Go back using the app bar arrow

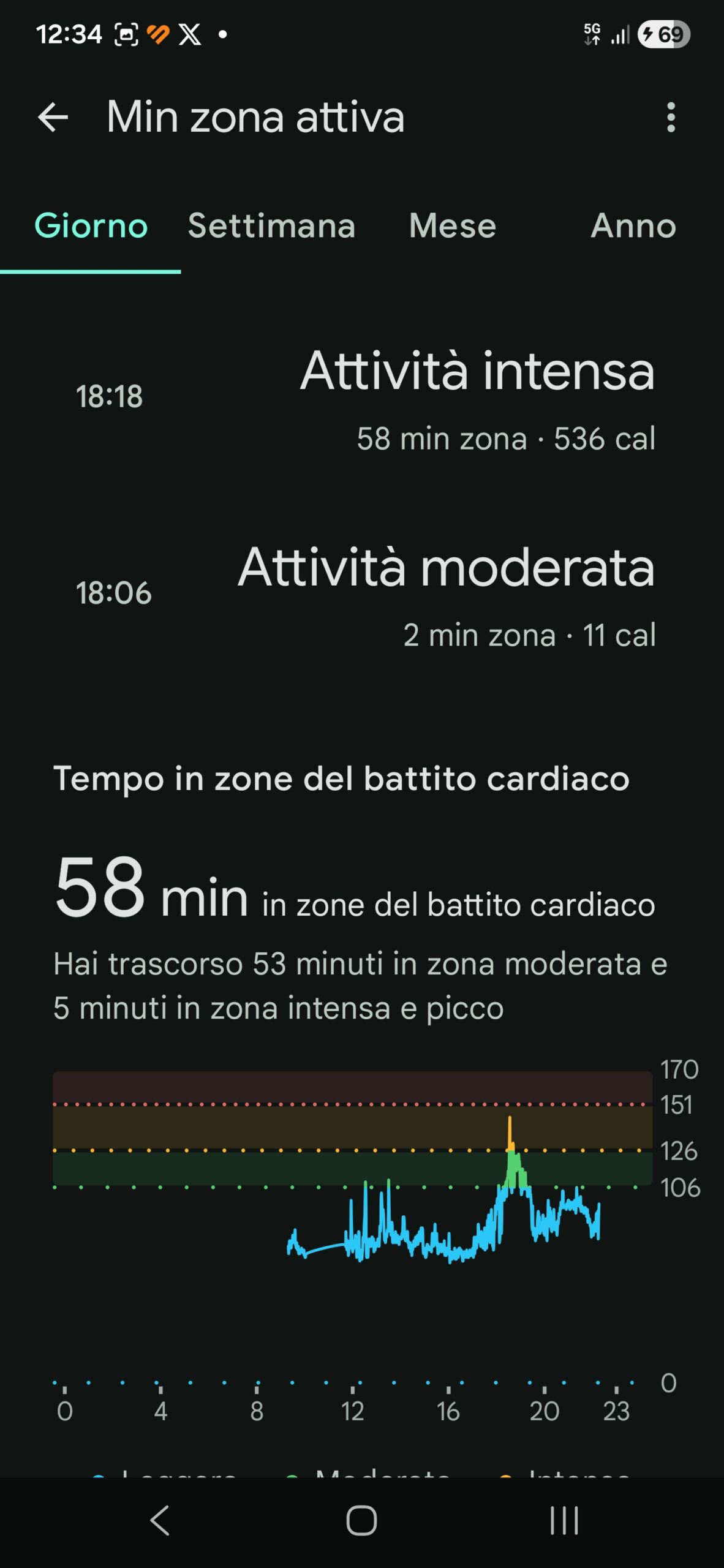pos(53,117)
